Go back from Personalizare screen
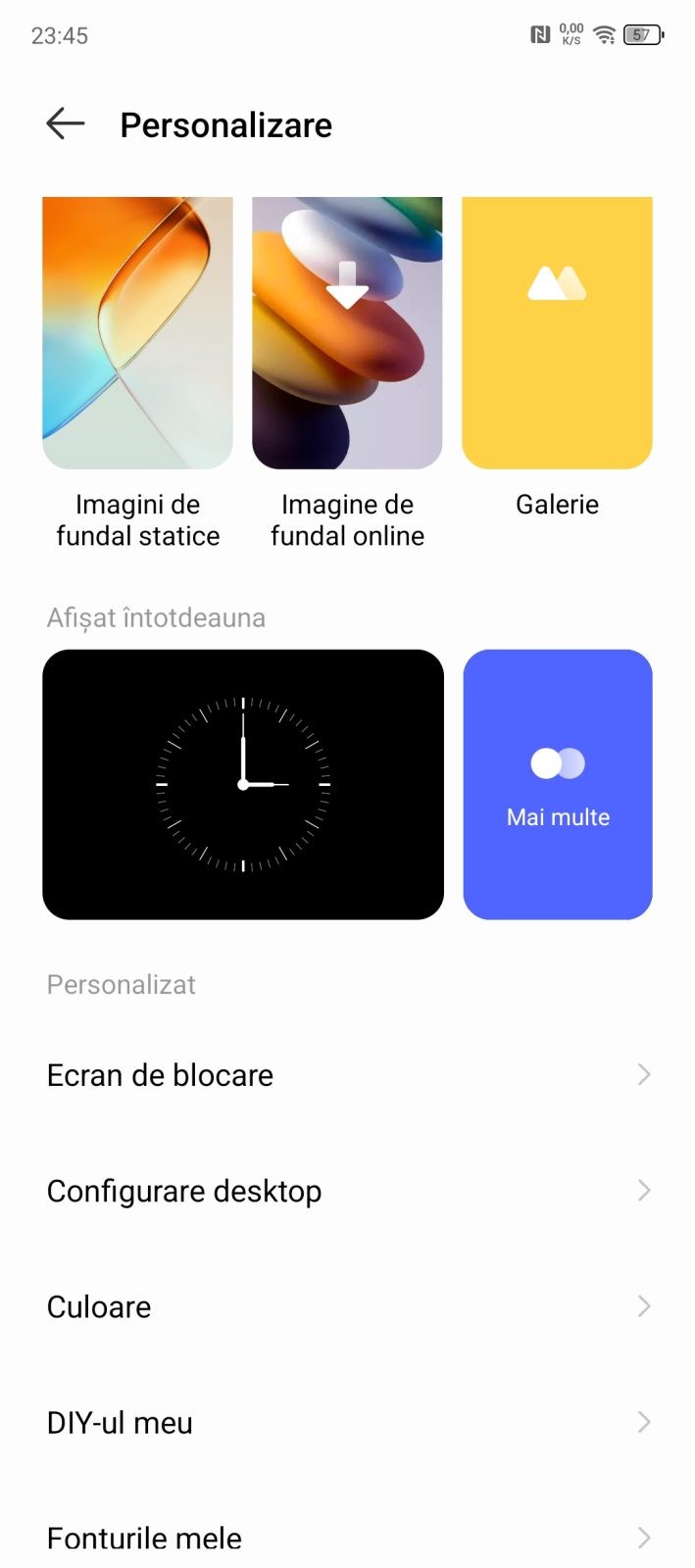The width and height of the screenshot is (695, 1568). 65,124
